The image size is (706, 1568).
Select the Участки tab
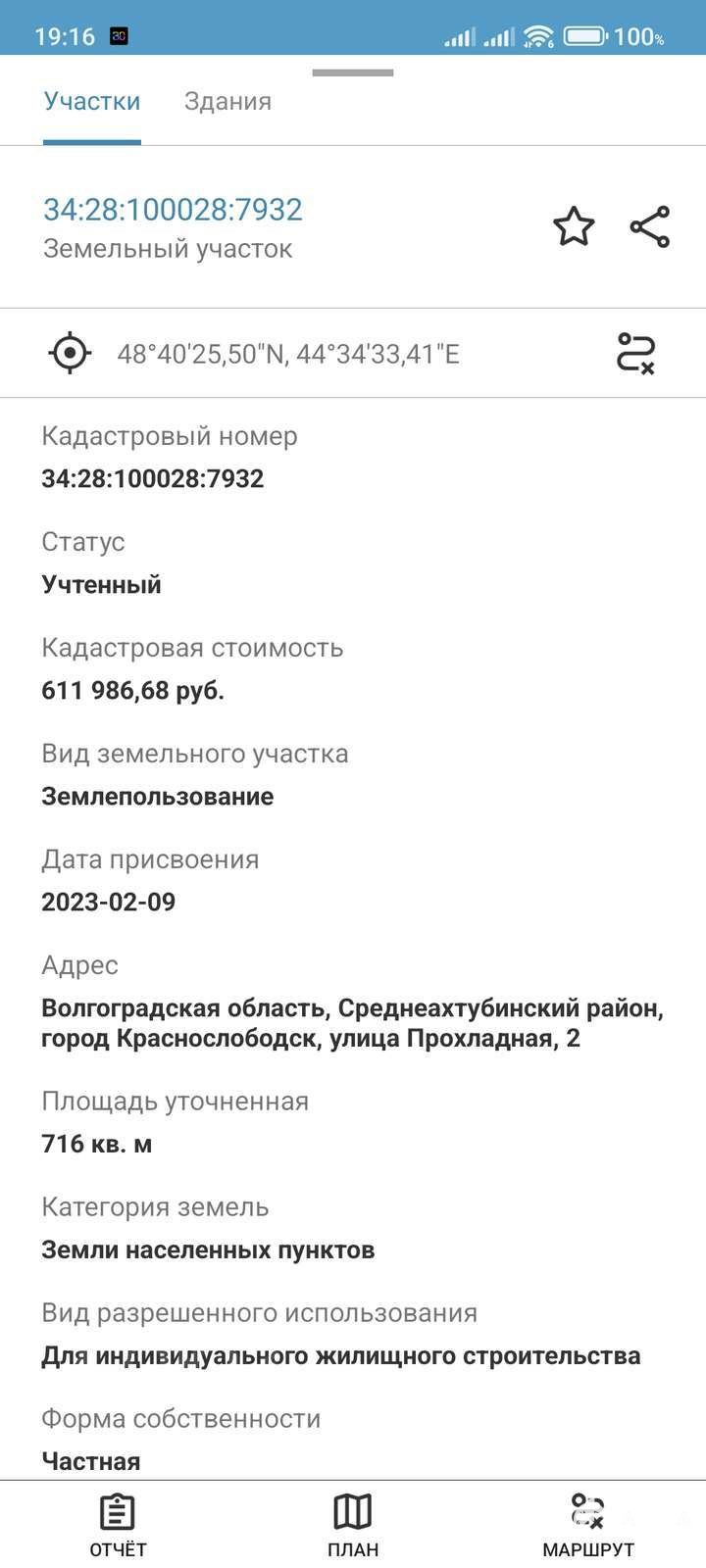point(92,102)
